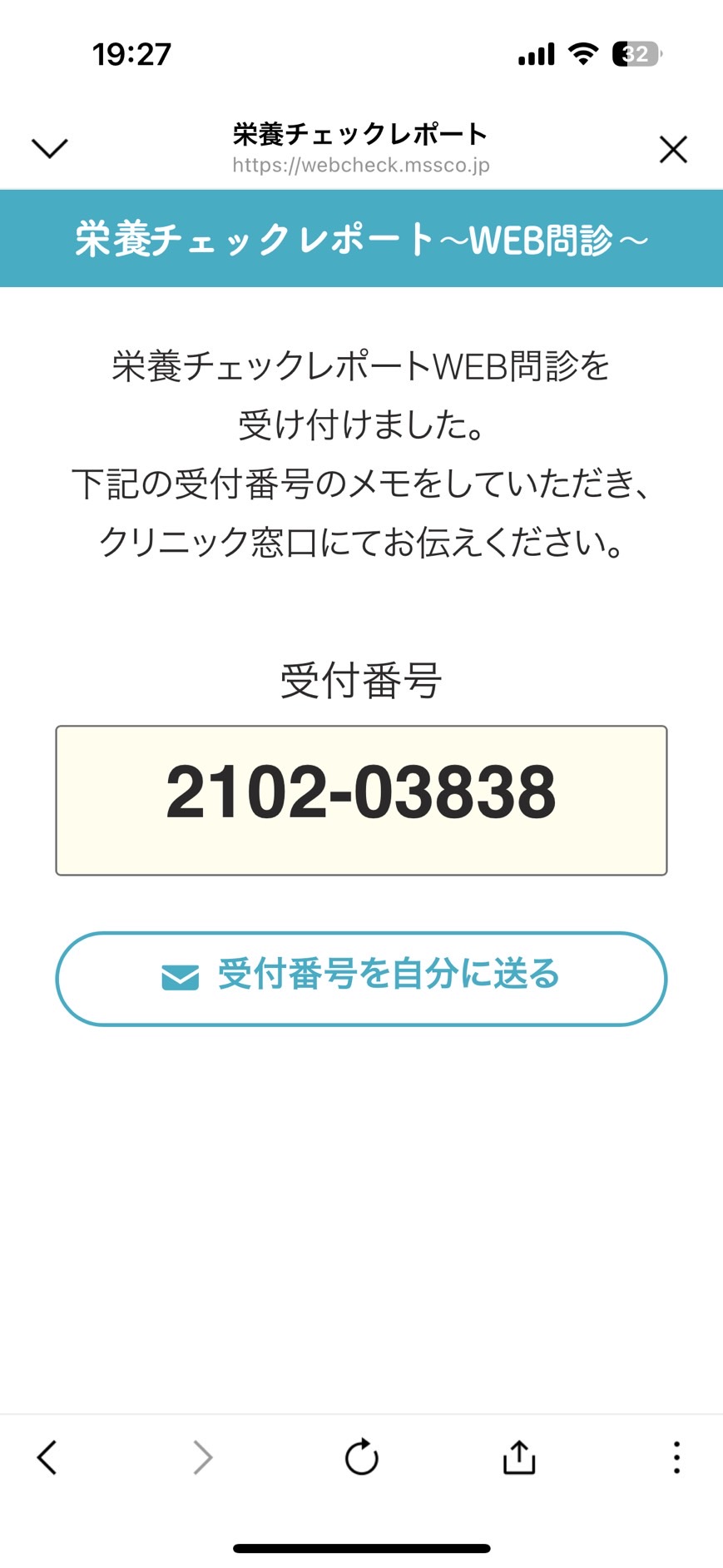Go back to the previous page
Viewport: 723px width, 1568px height.
47,1457
